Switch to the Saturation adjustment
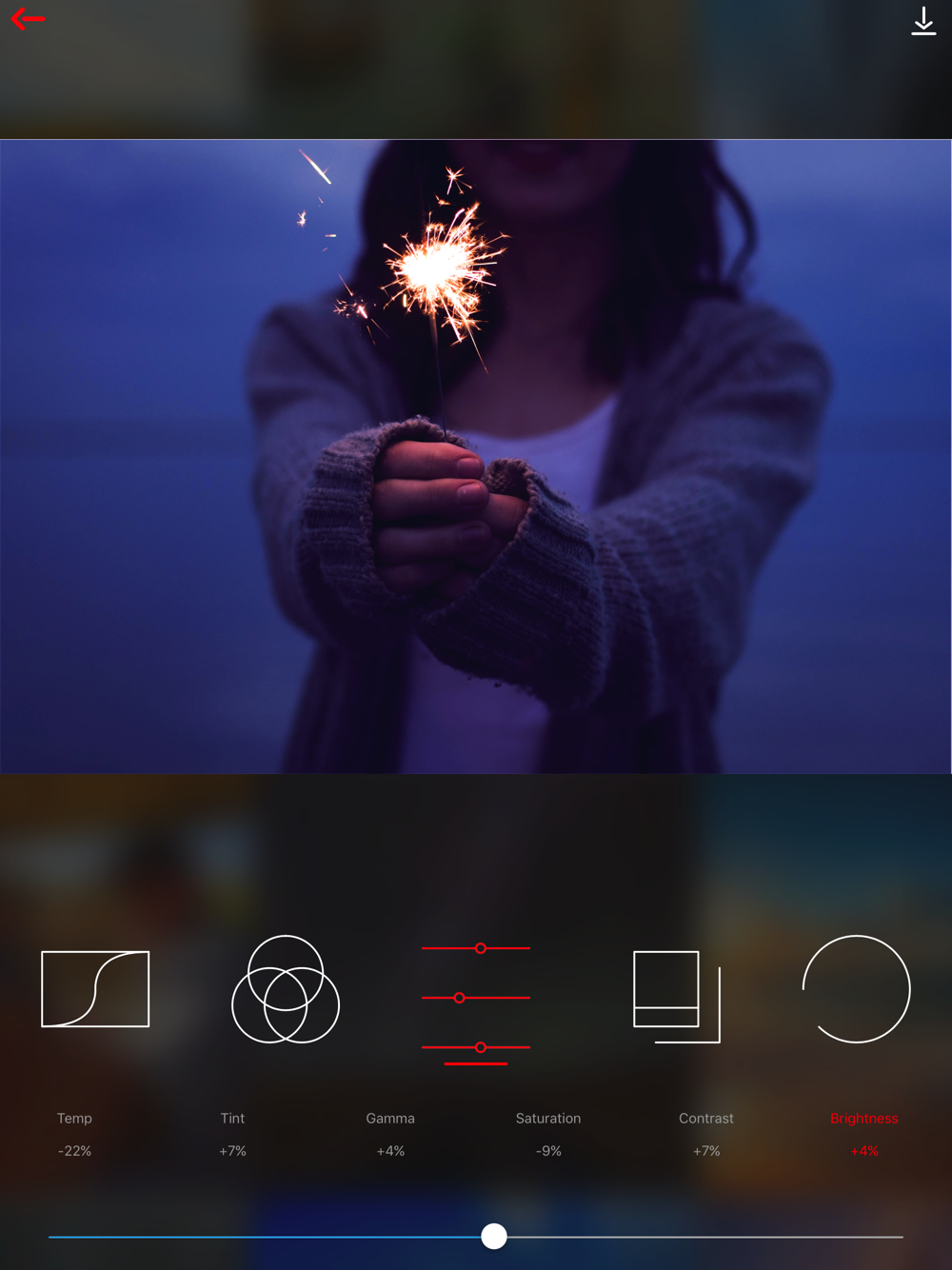Image resolution: width=952 pixels, height=1270 pixels. [x=548, y=1134]
